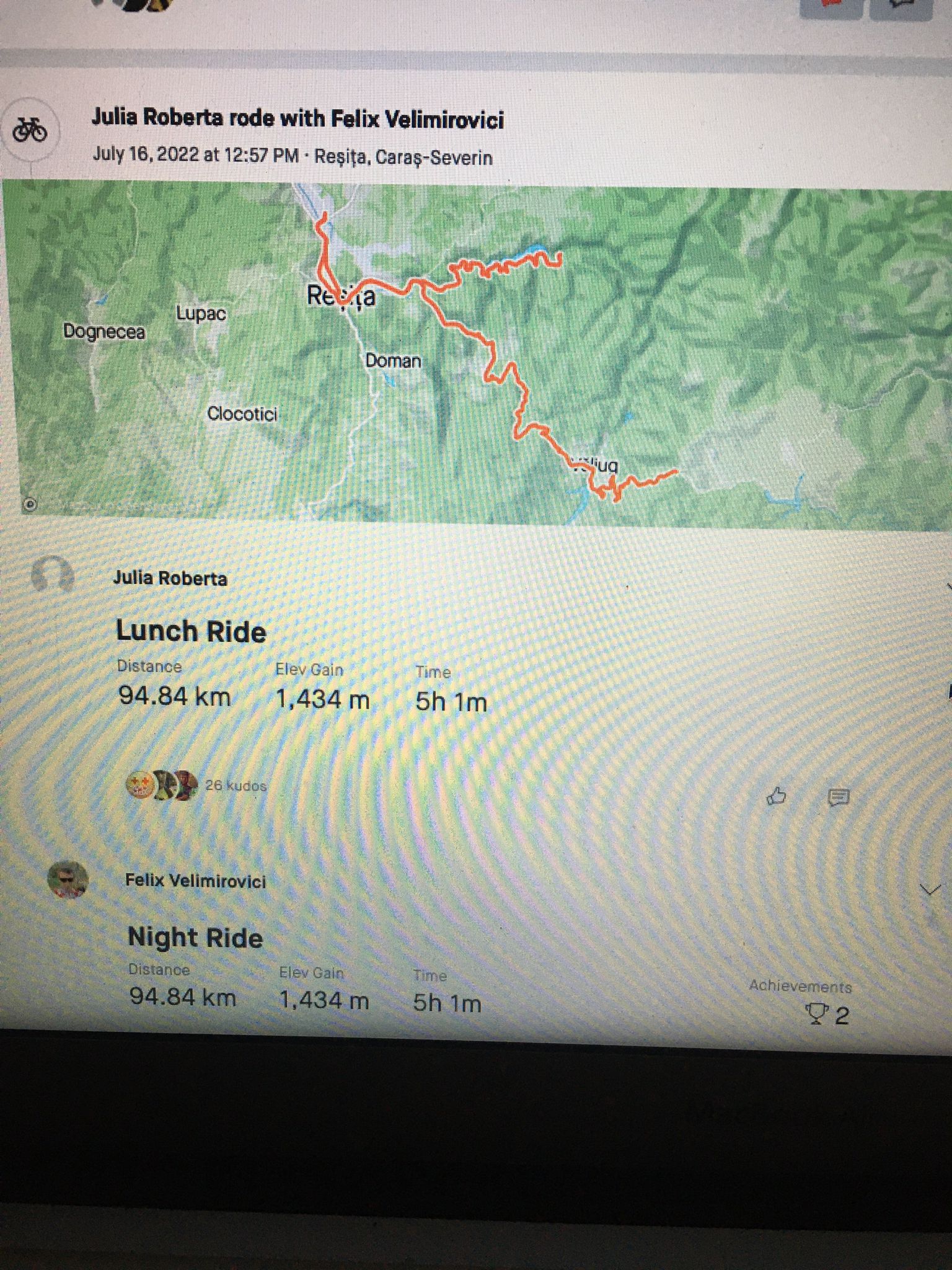Tap Felix Velimirovici's avatar photo

click(x=68, y=879)
